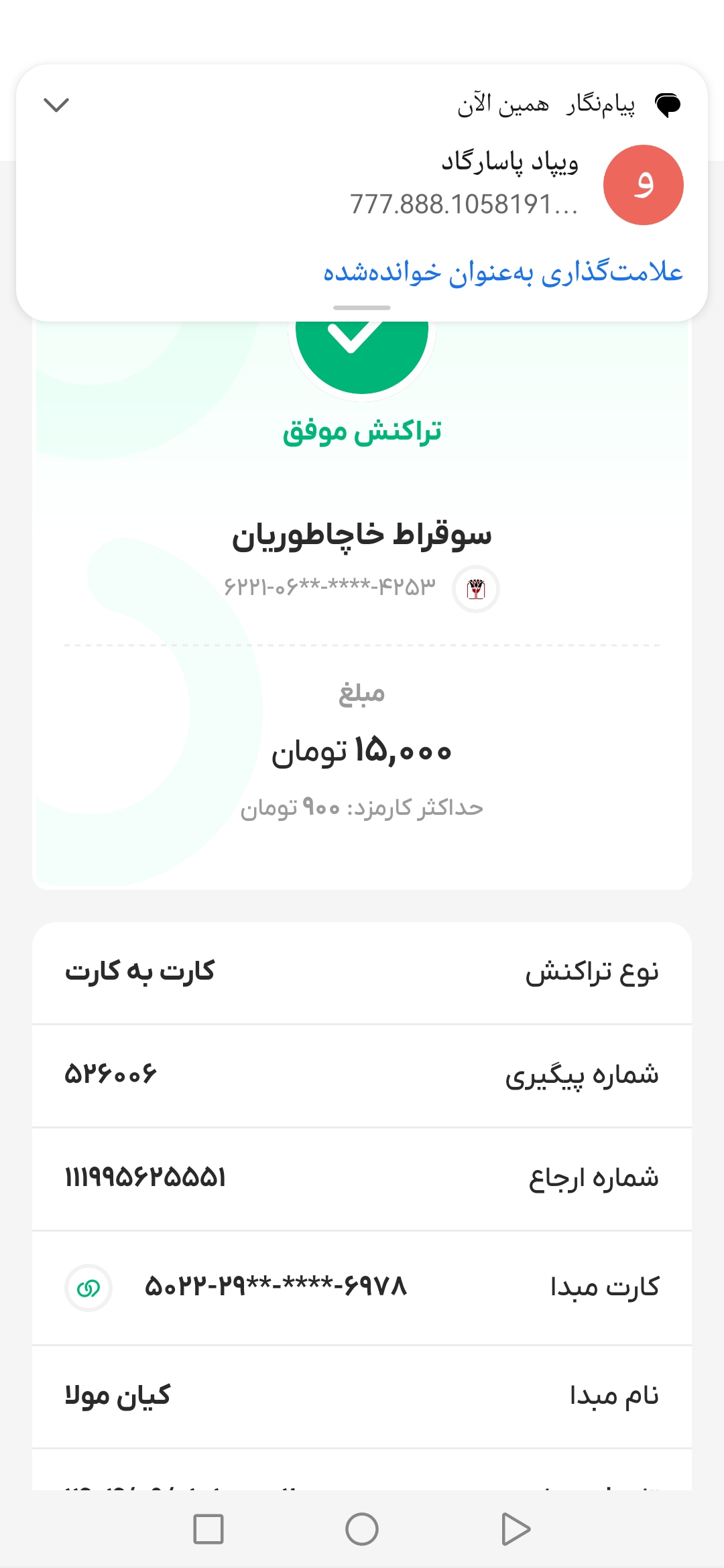This screenshot has height=1568, width=724.
Task: Tap the system back triangle button
Action: (x=516, y=1529)
